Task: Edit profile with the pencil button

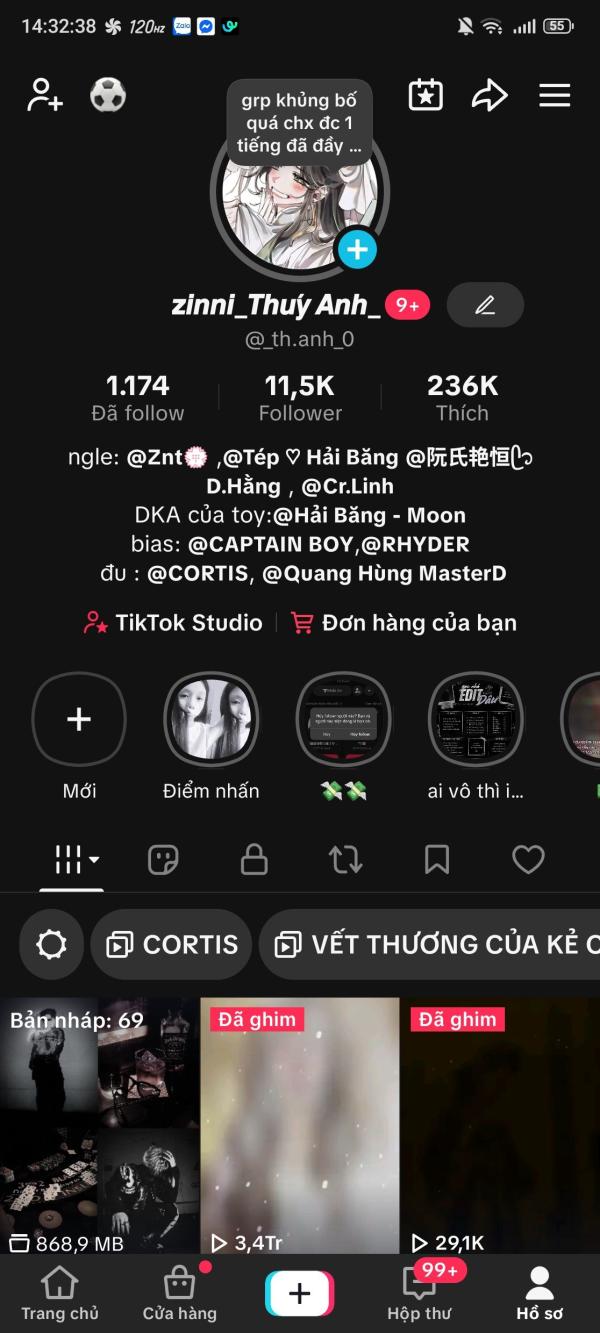Action: [485, 305]
